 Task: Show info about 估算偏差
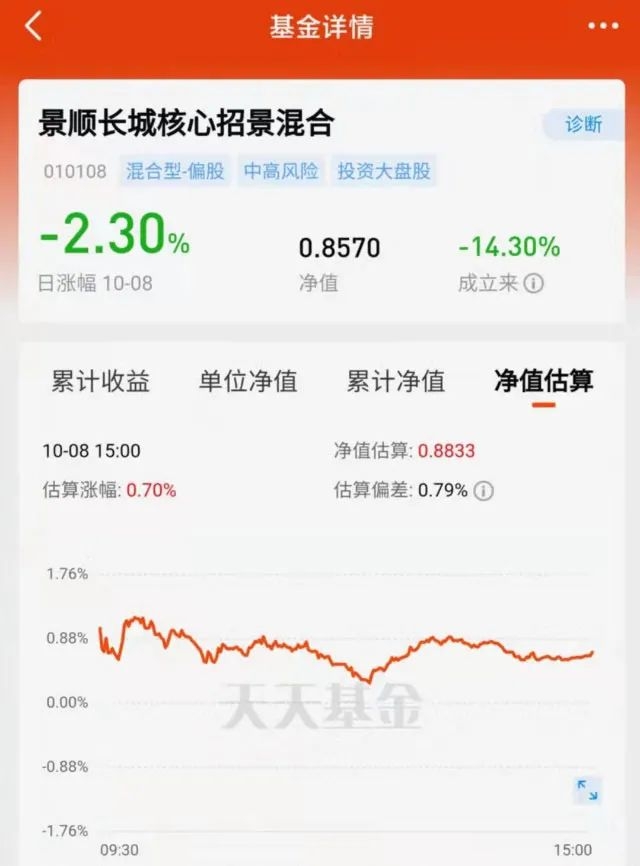pos(484,491)
